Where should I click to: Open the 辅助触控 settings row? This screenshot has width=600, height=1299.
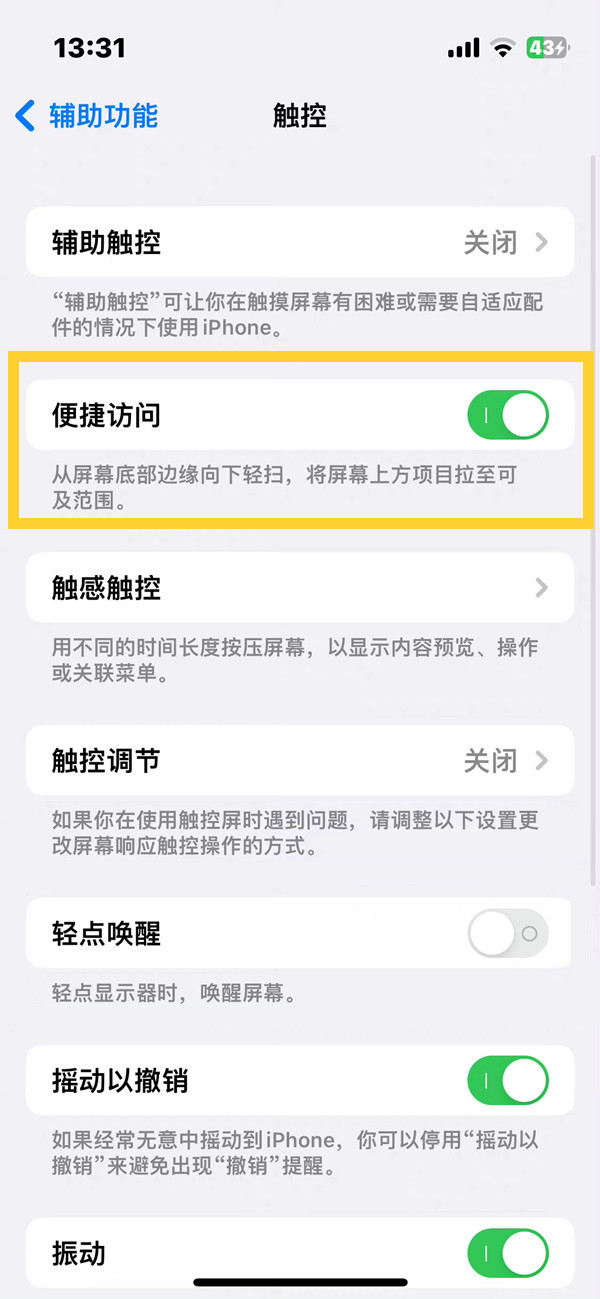(300, 242)
